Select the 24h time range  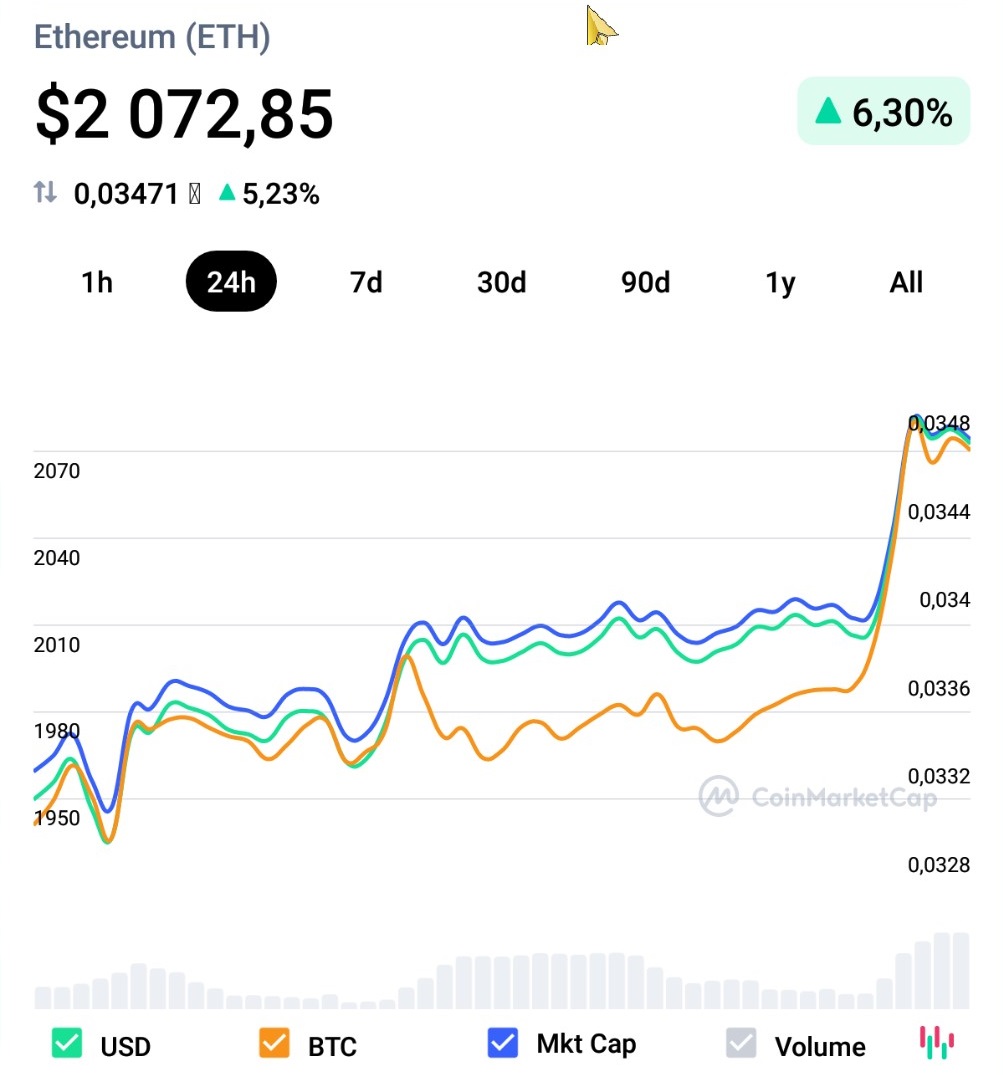tap(231, 282)
